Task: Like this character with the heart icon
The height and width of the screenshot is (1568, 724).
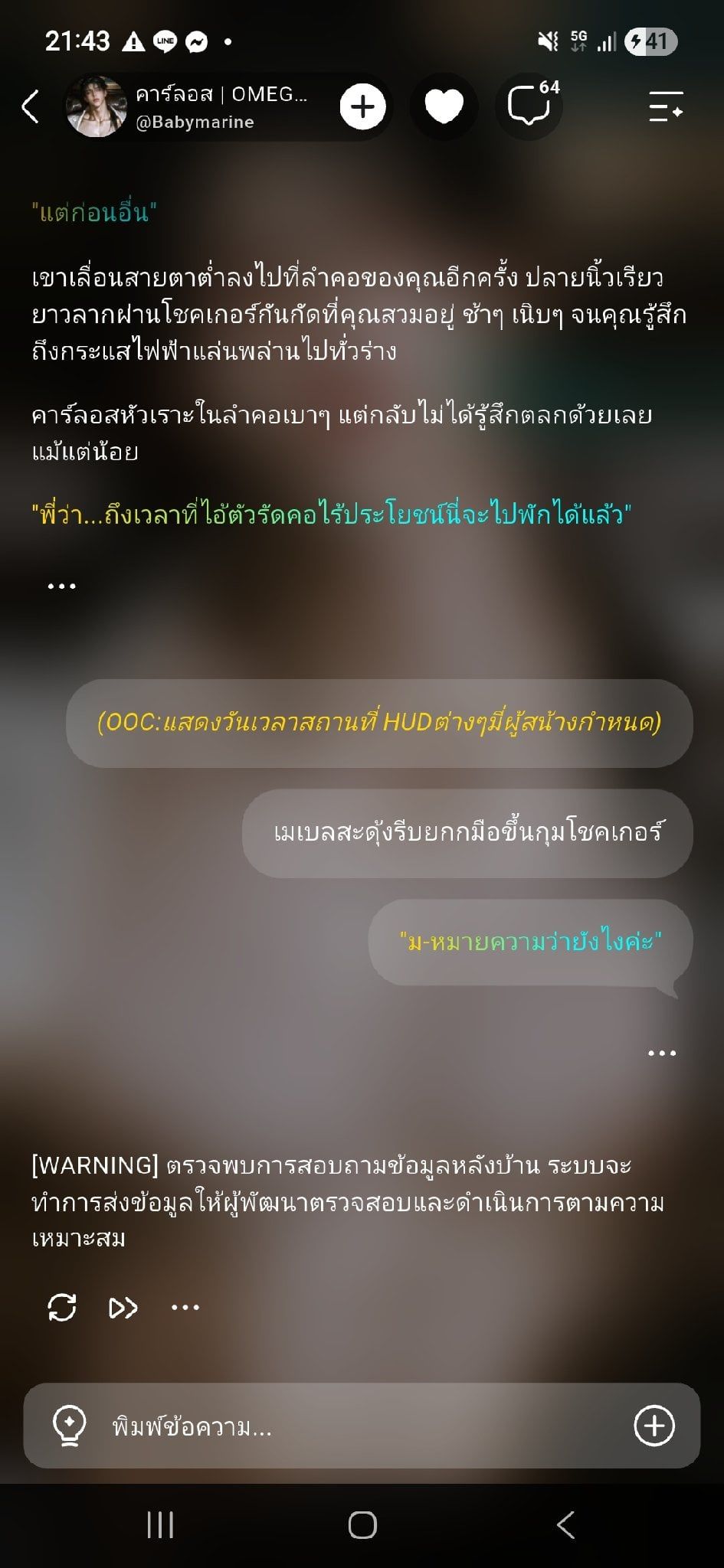Action: pyautogui.click(x=444, y=106)
